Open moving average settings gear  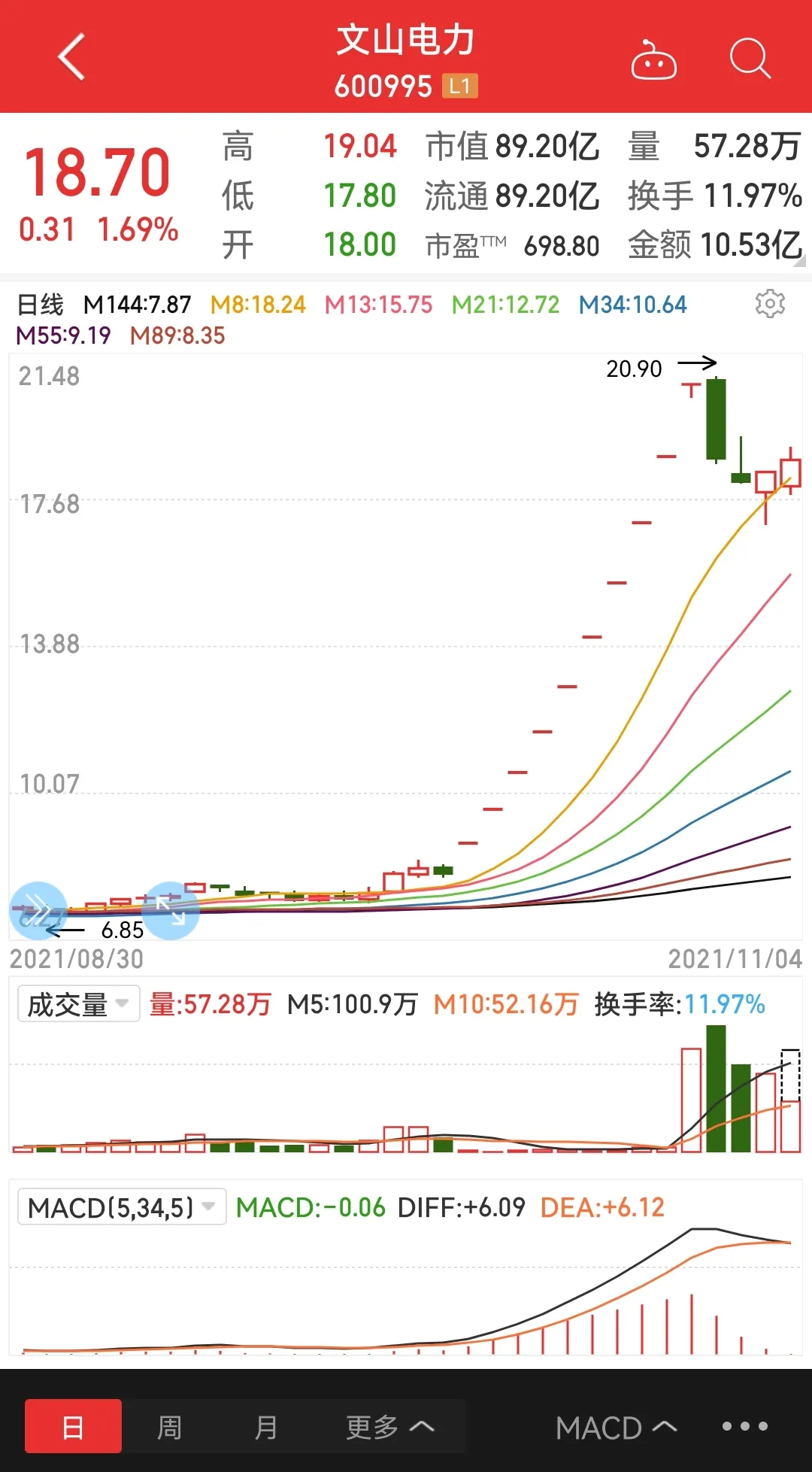point(770,304)
